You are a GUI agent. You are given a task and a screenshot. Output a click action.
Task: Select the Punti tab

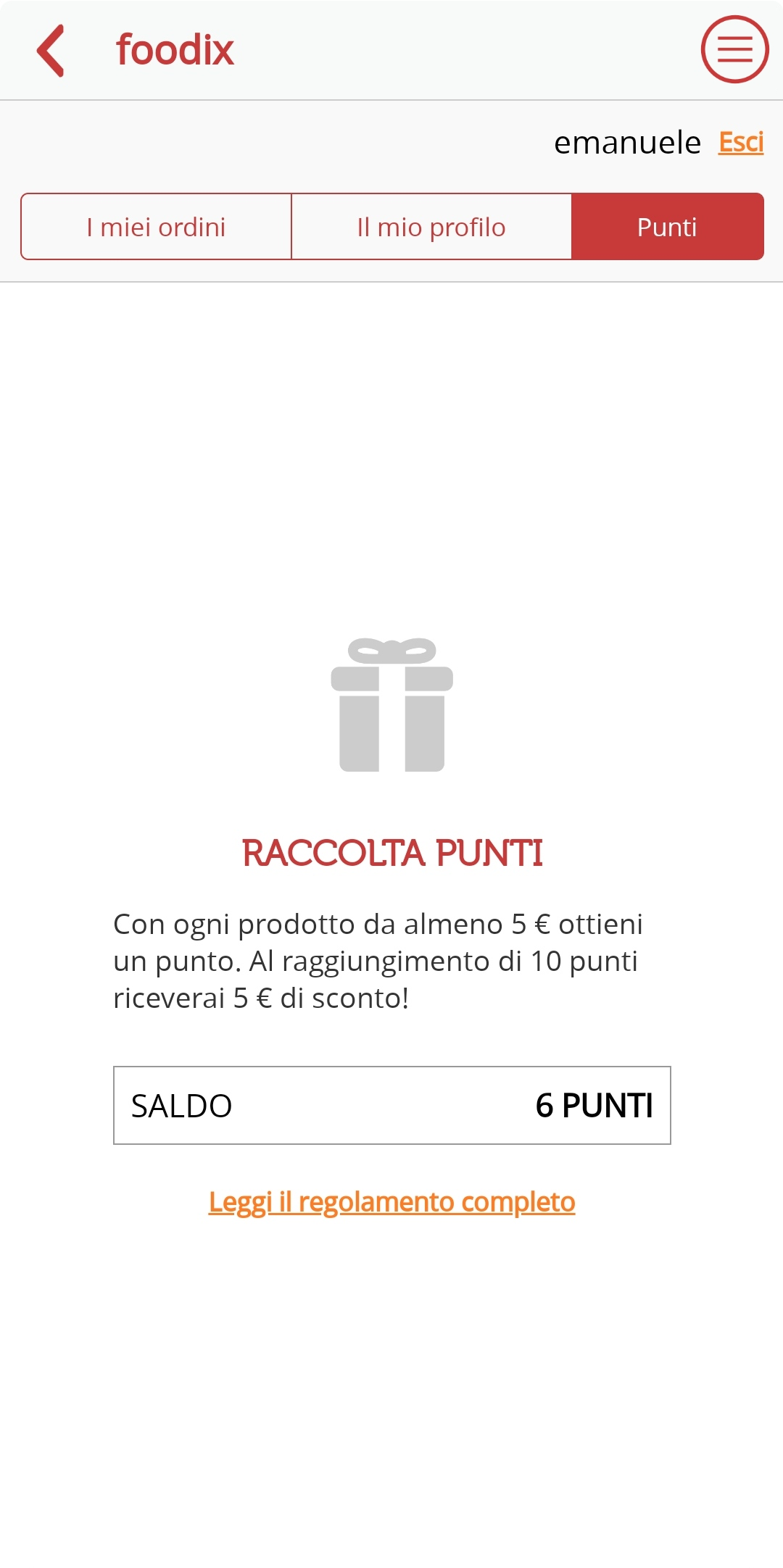(667, 227)
